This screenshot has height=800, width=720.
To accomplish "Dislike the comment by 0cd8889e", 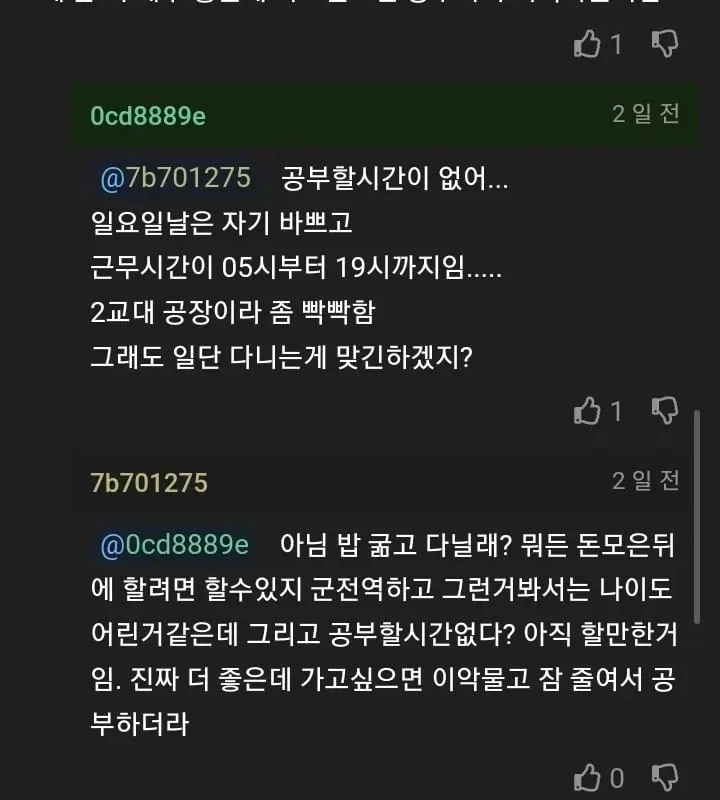I will [x=665, y=410].
